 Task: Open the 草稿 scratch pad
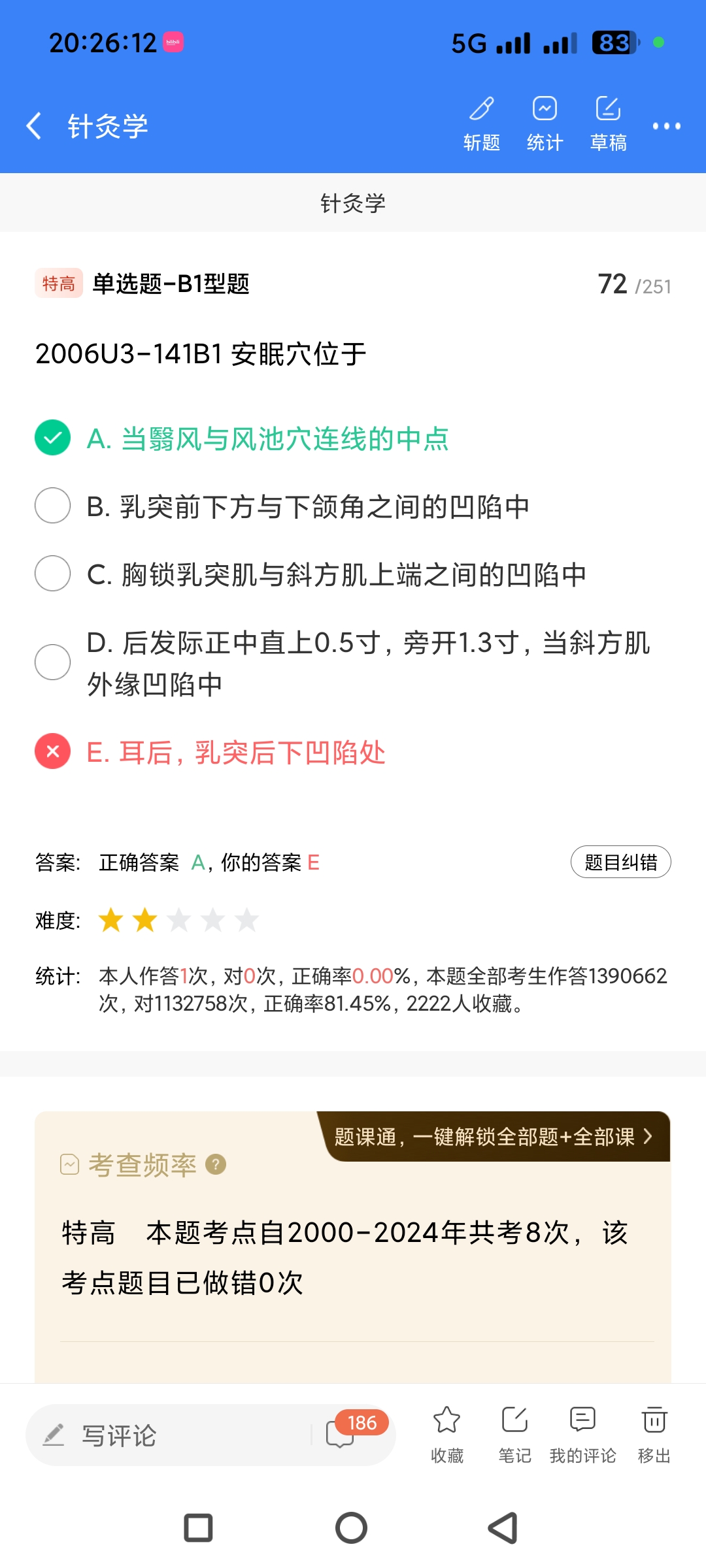tap(608, 123)
